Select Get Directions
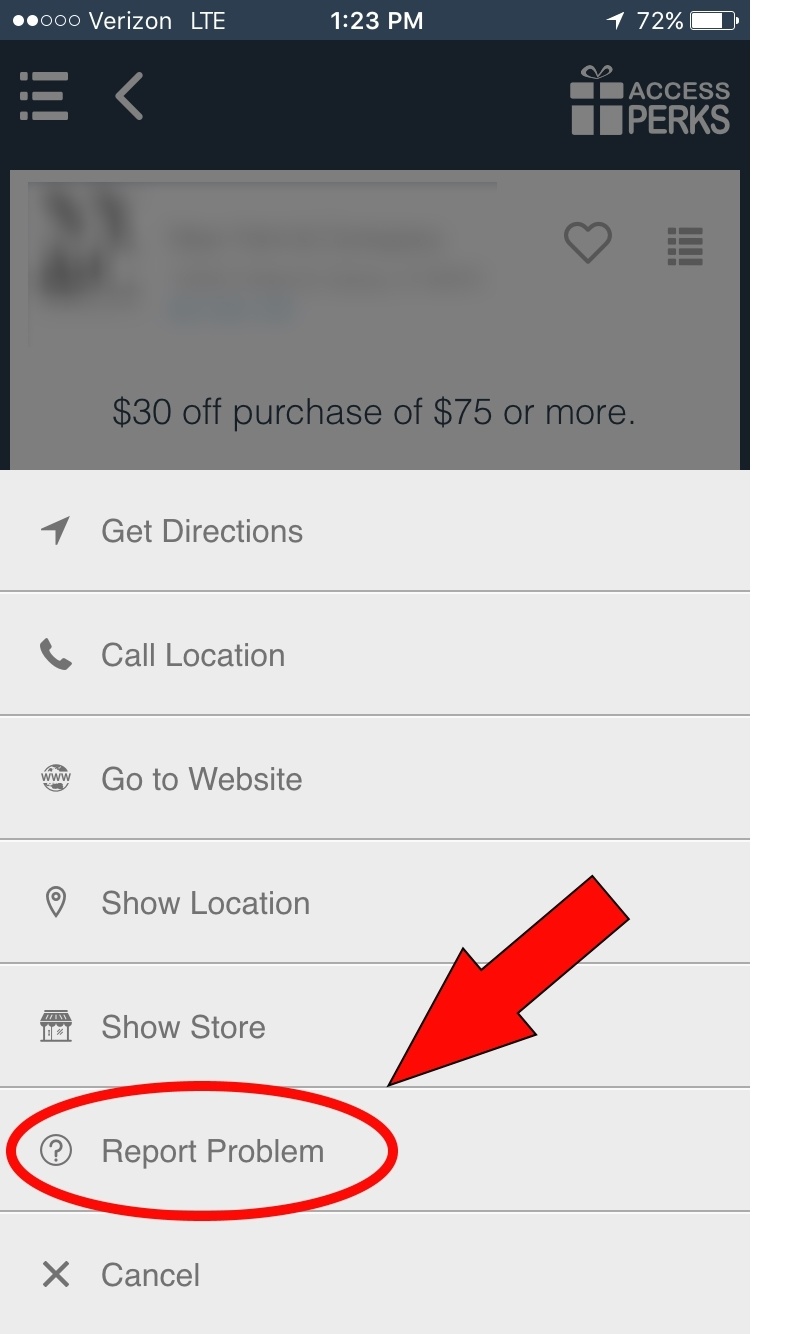800x1334 pixels. coord(202,531)
